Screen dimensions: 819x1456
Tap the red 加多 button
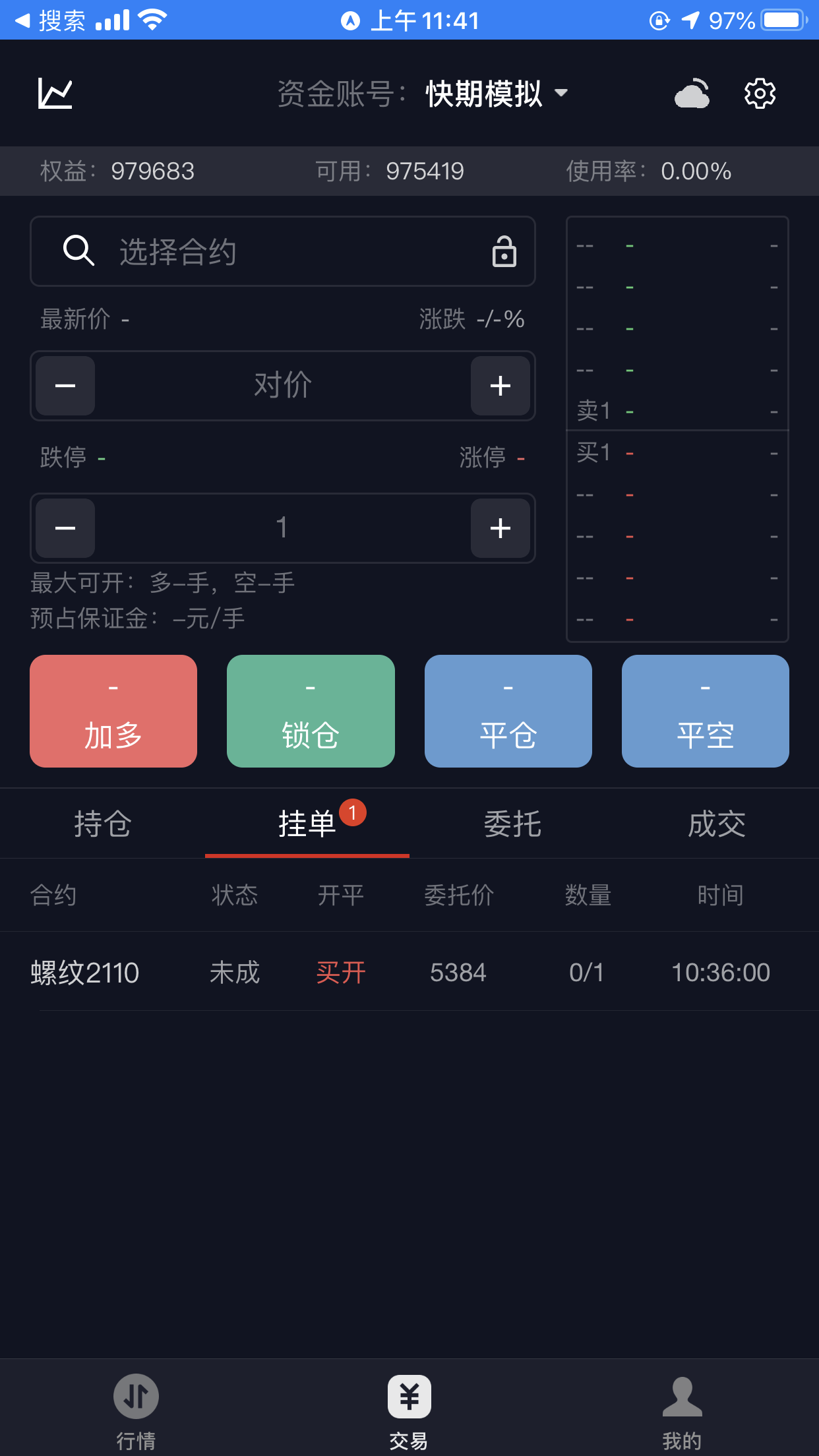113,711
